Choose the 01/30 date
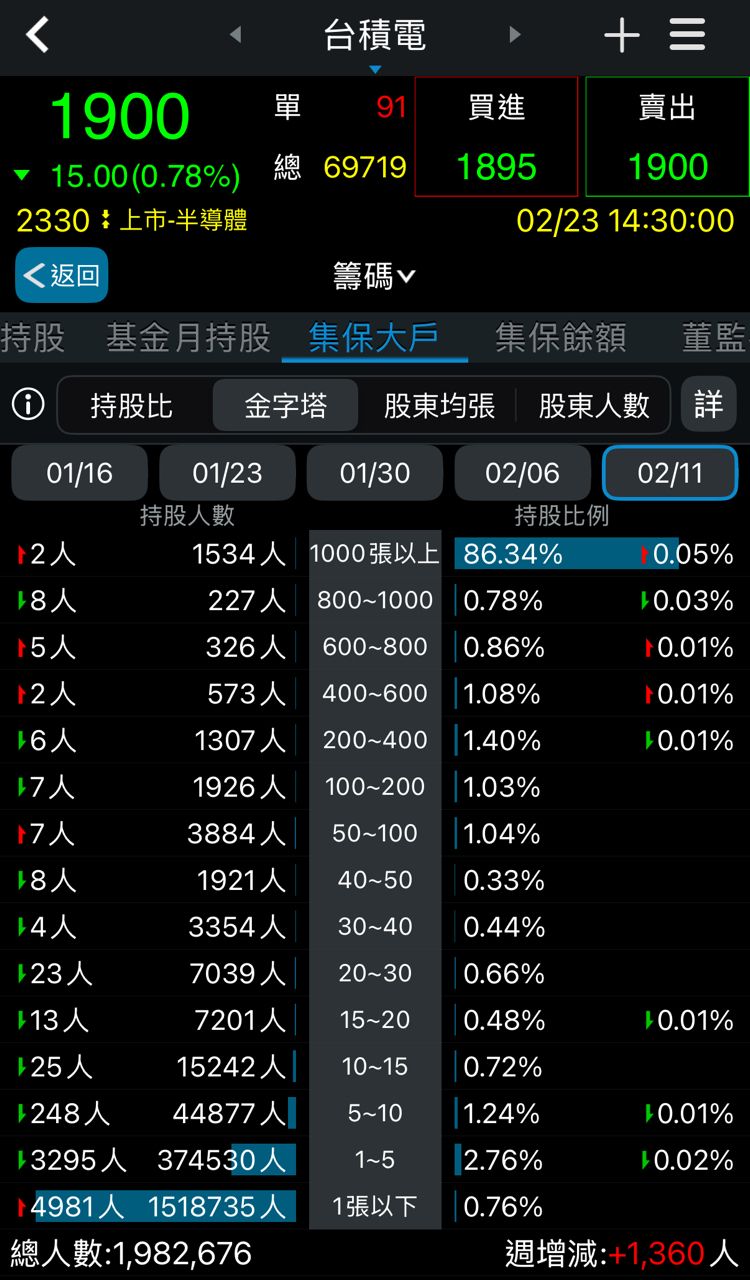Viewport: 750px width, 1280px height. coord(375,473)
